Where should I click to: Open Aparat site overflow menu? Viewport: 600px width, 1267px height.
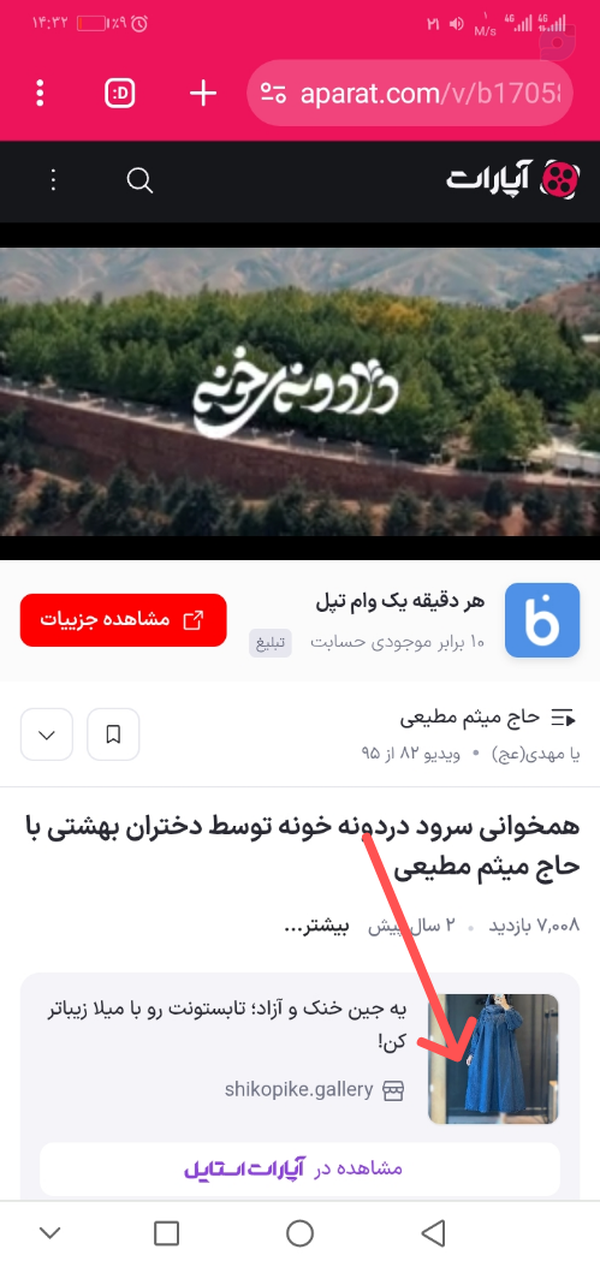[54, 181]
